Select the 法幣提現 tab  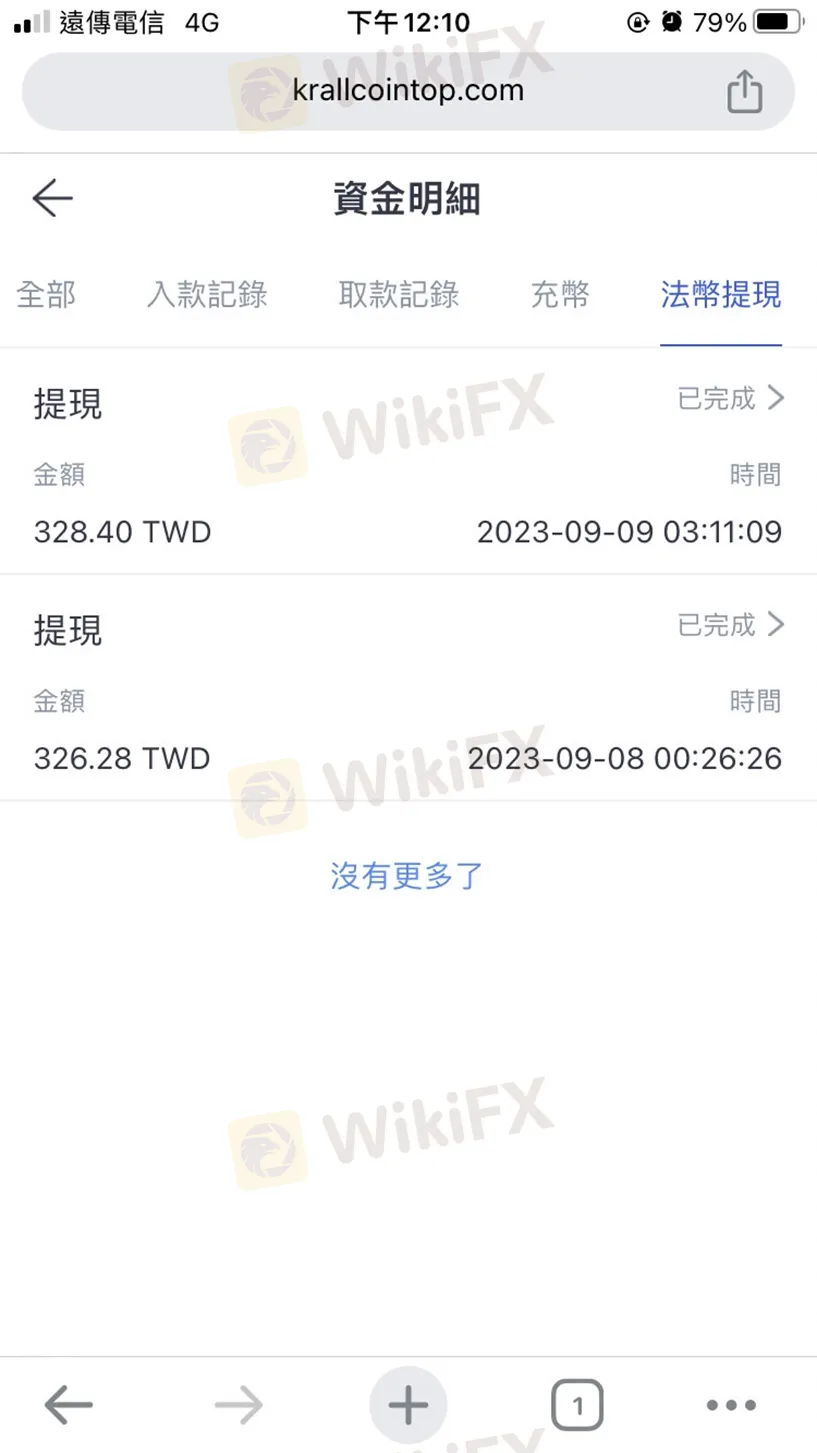720,295
